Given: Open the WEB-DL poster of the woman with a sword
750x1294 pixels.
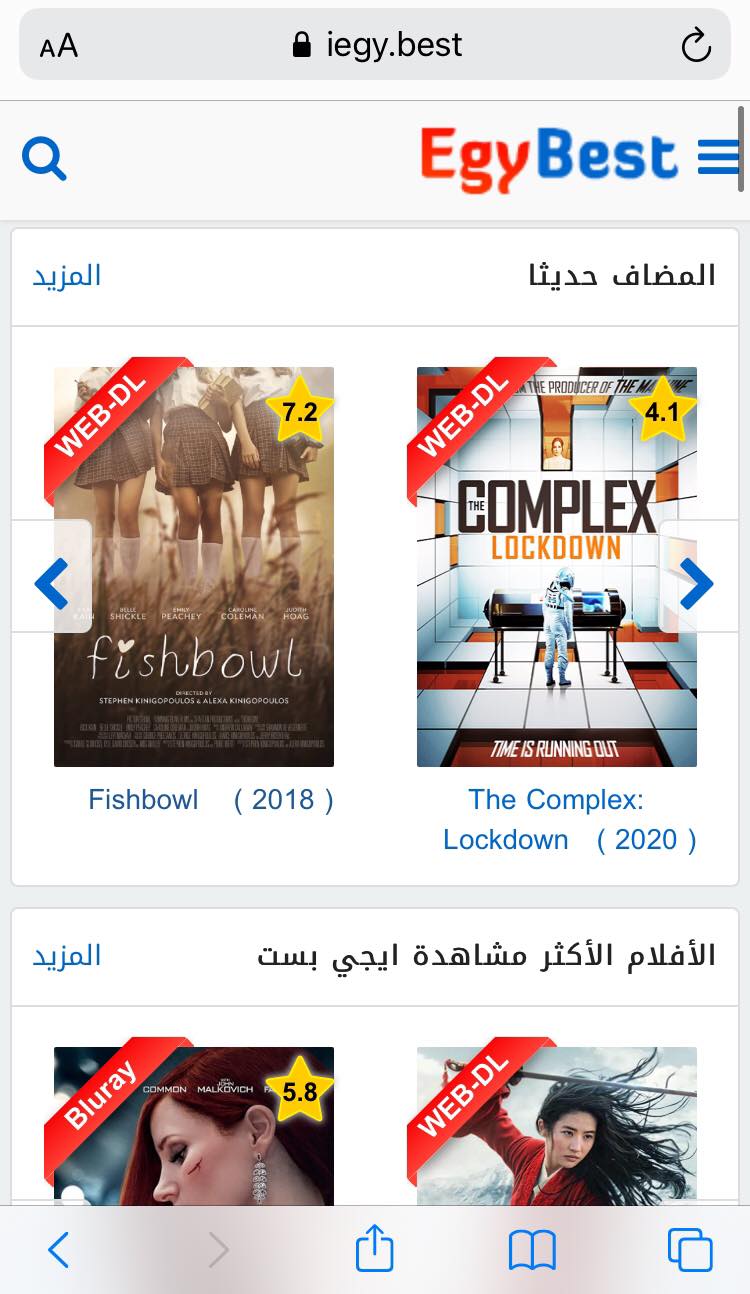Looking at the screenshot, I should pos(557,1126).
